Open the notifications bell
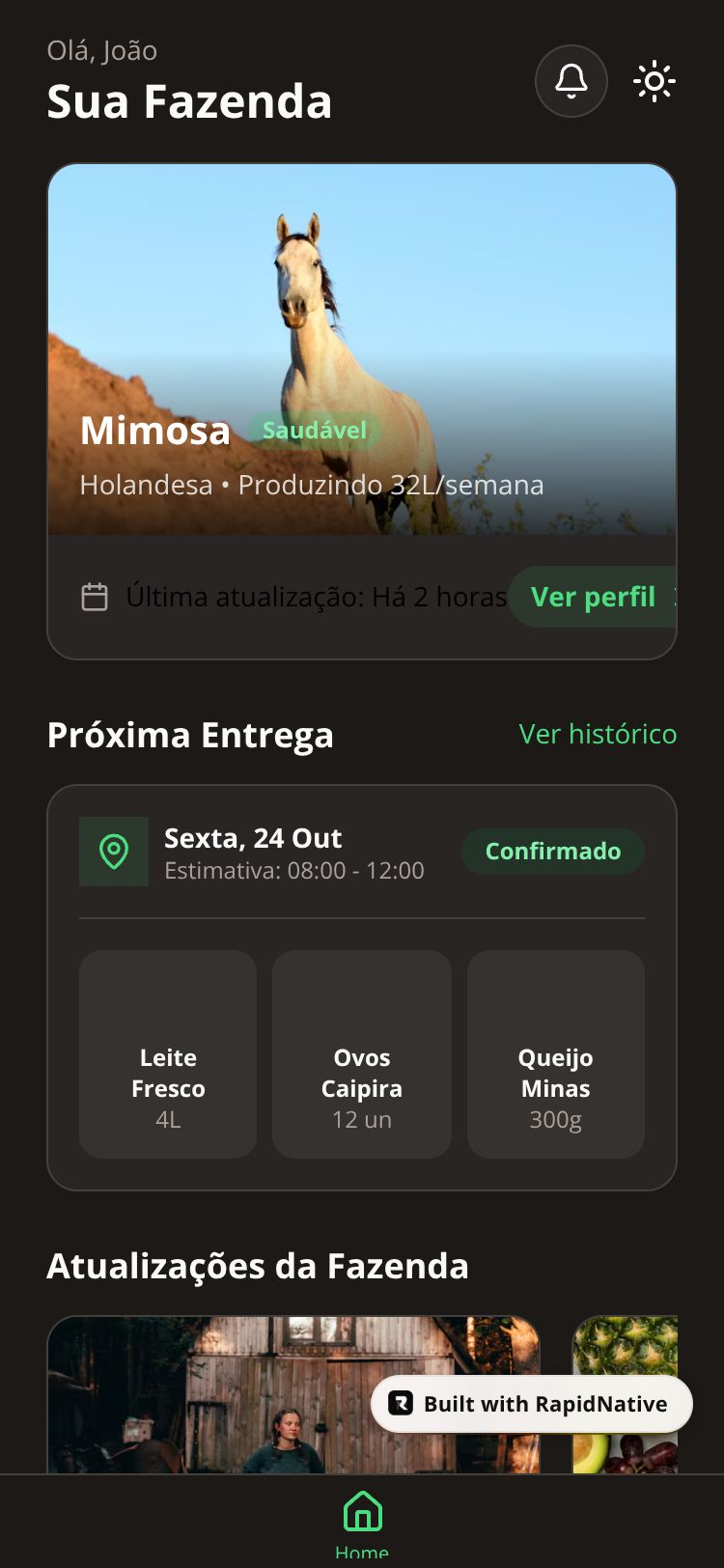Screen dimensions: 724x1568 click(x=571, y=81)
